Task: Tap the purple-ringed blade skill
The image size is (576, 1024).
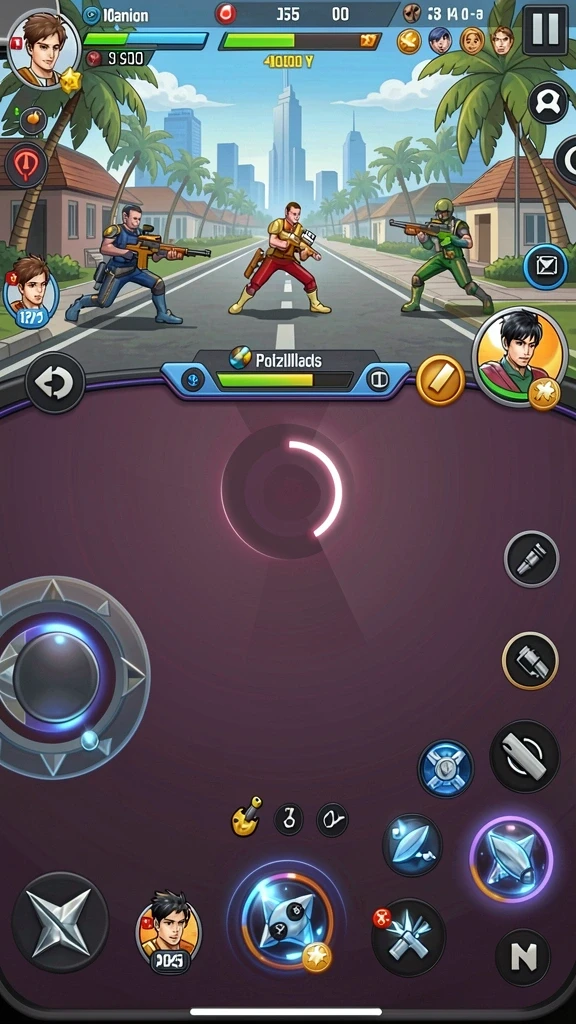Action: (511, 859)
